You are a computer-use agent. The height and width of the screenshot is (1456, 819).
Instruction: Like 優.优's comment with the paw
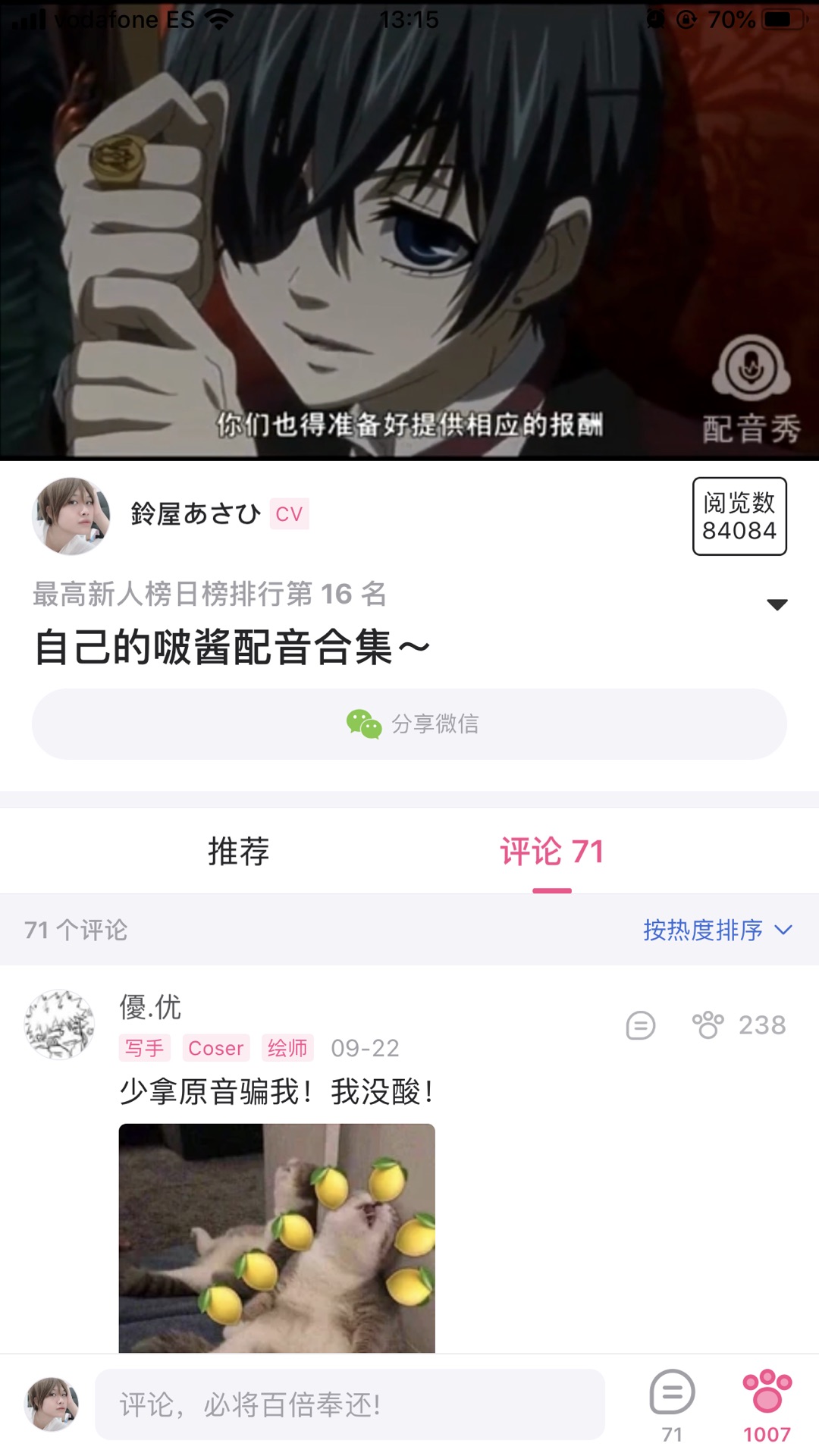click(708, 1025)
